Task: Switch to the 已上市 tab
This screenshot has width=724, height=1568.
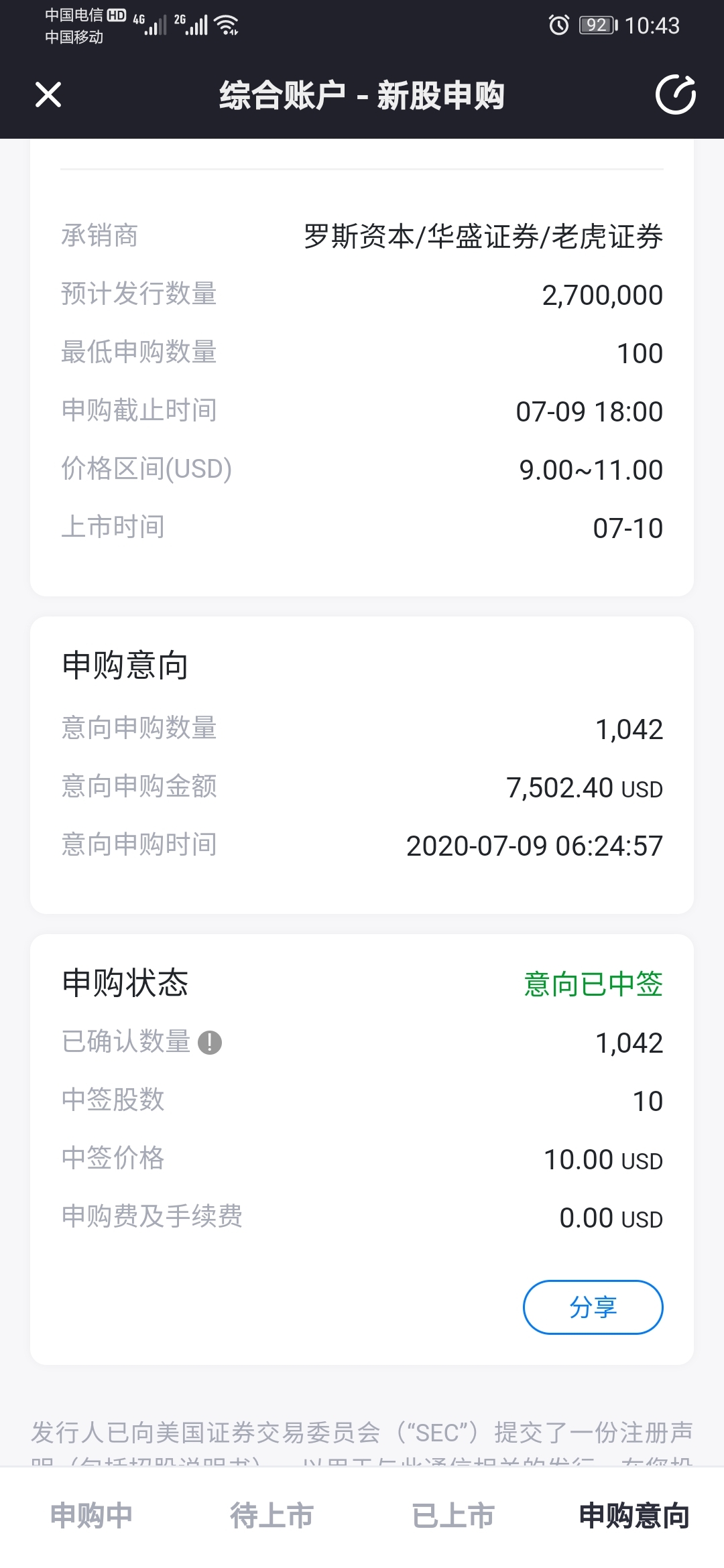Action: pos(453,1515)
